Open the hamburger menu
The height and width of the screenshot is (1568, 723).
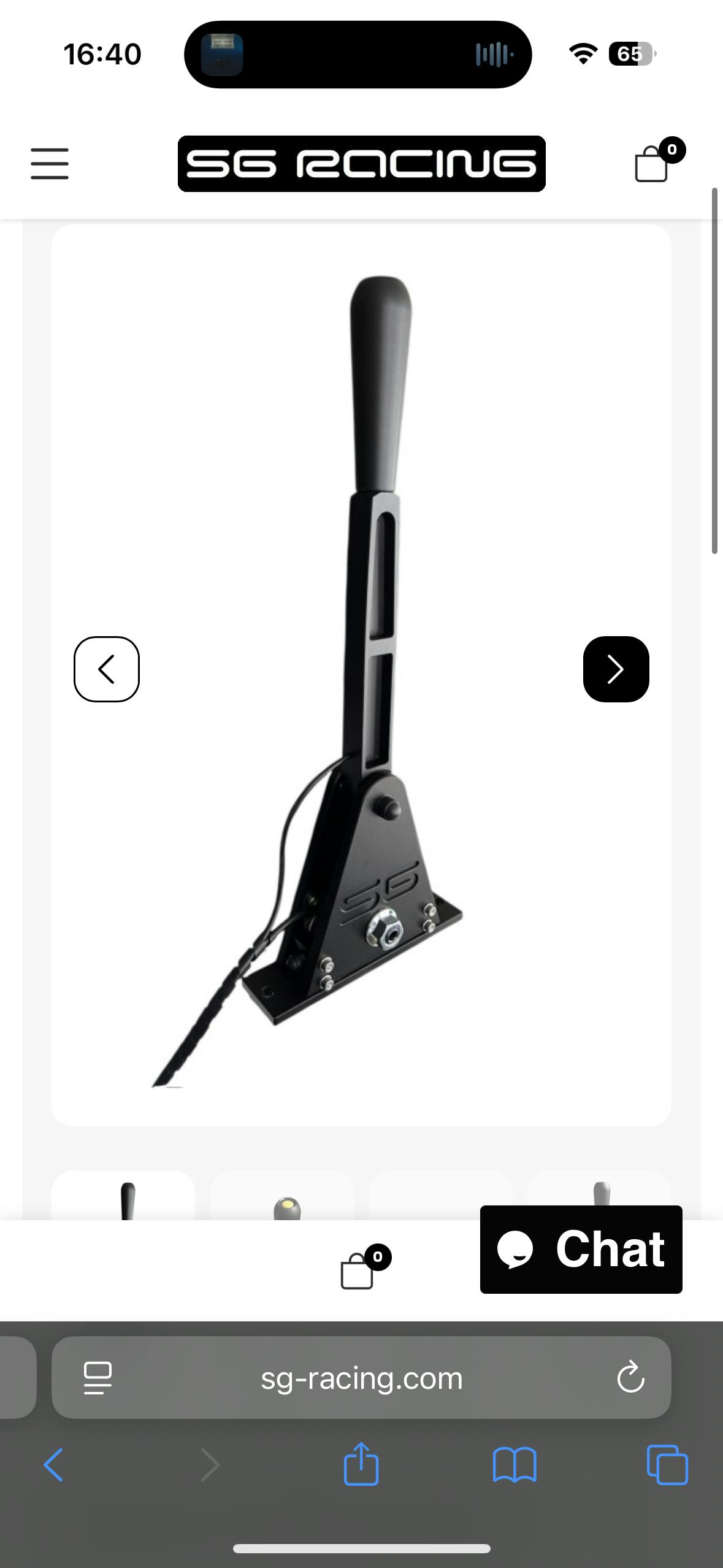pos(50,163)
